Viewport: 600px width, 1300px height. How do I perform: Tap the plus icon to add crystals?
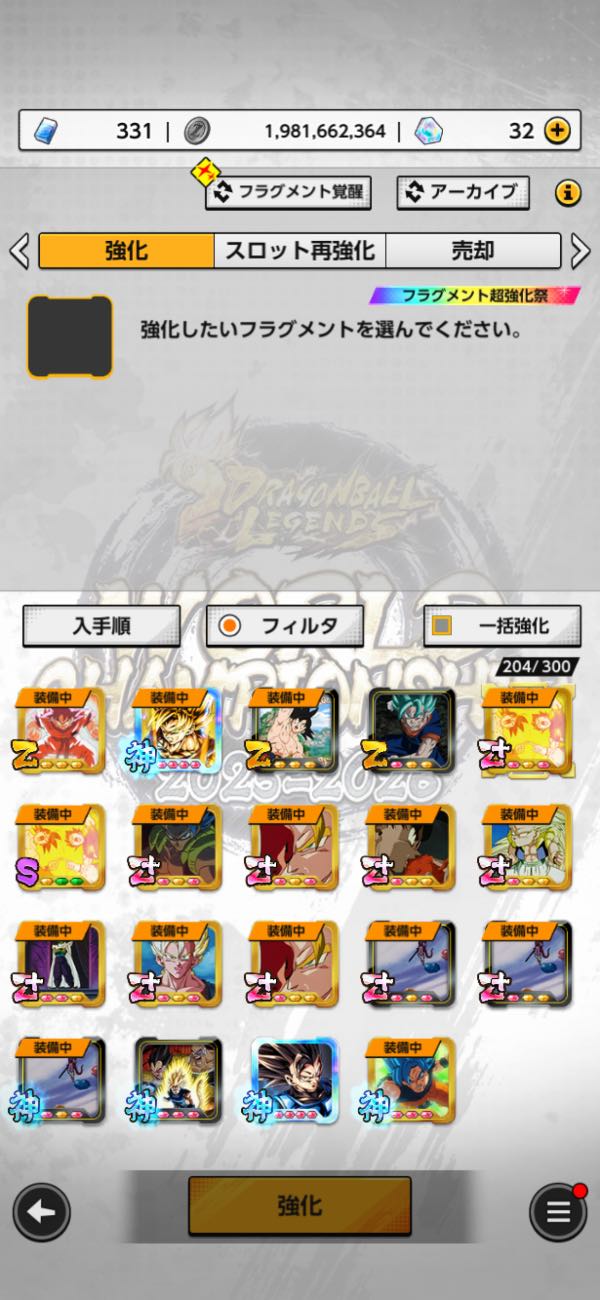557,131
